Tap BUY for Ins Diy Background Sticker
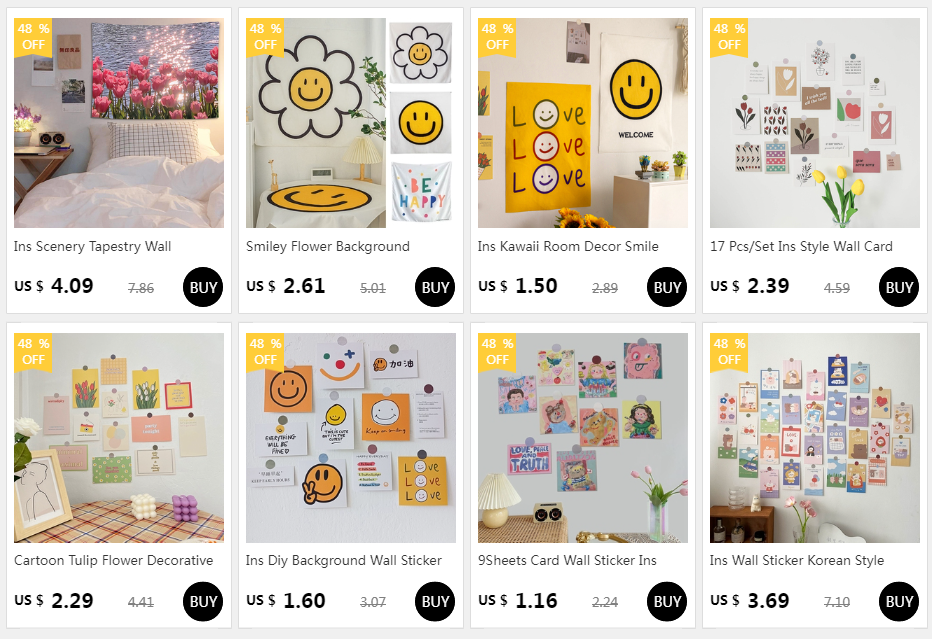The height and width of the screenshot is (639, 932). point(435,602)
